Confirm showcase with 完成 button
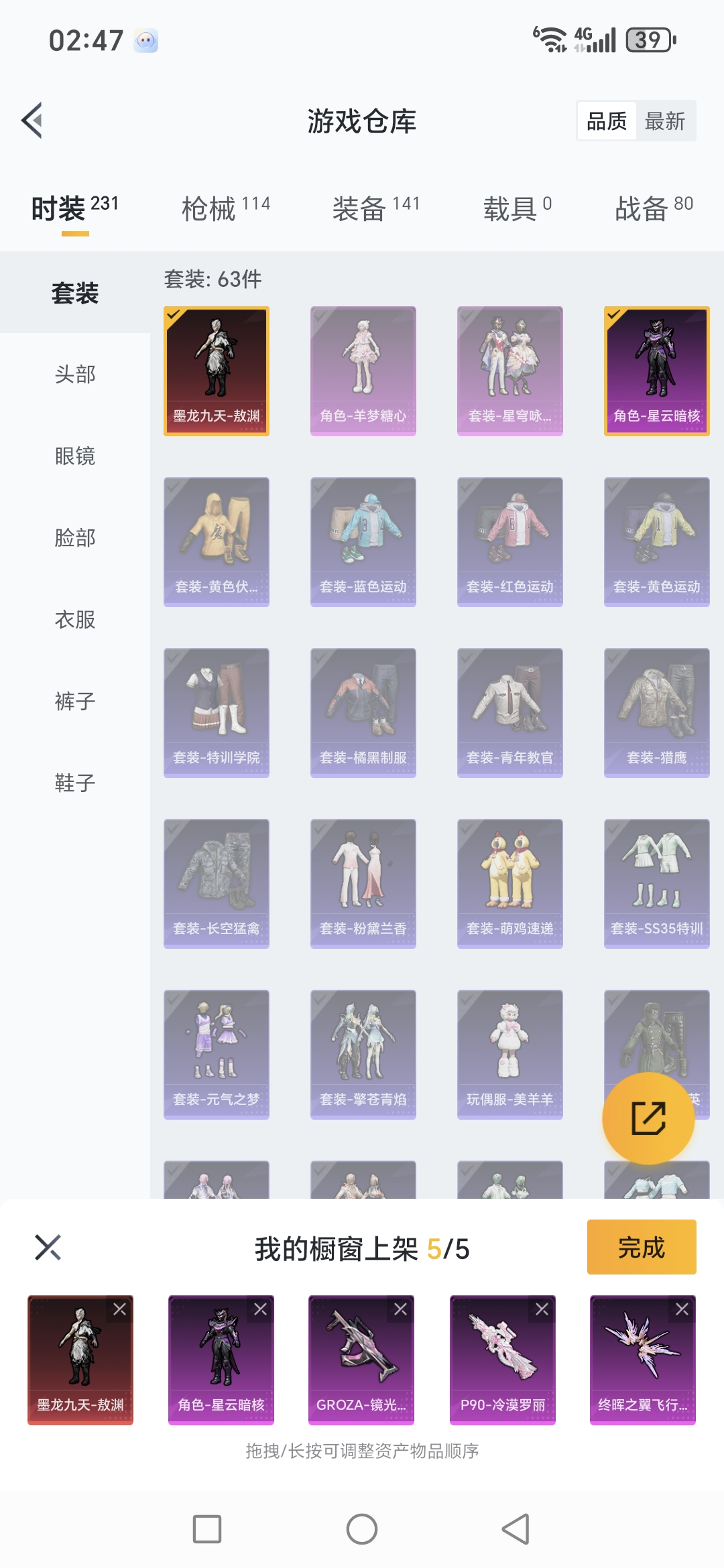This screenshot has height=1568, width=724. 641,1247
